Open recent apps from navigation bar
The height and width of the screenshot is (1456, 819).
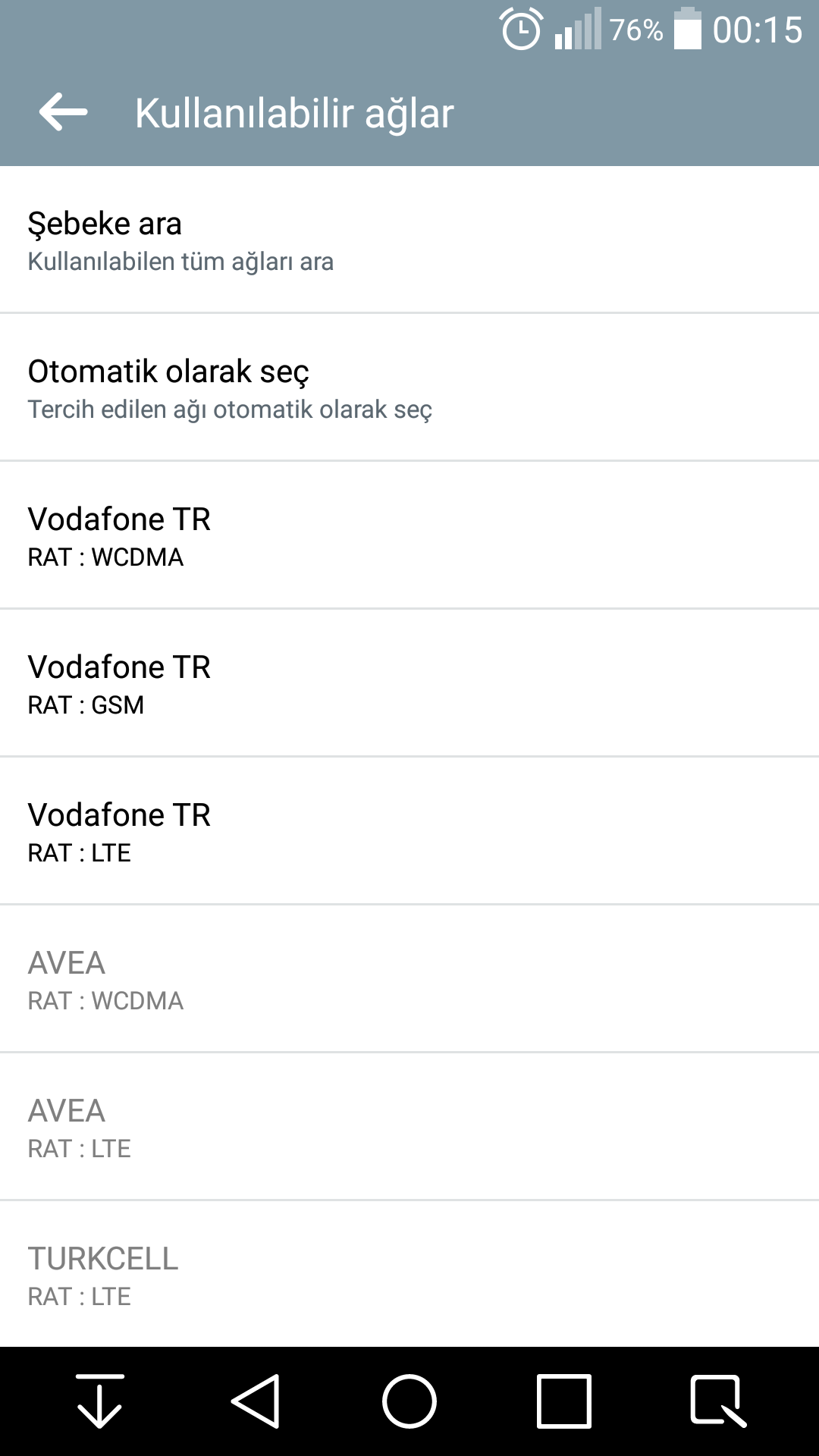(564, 1401)
